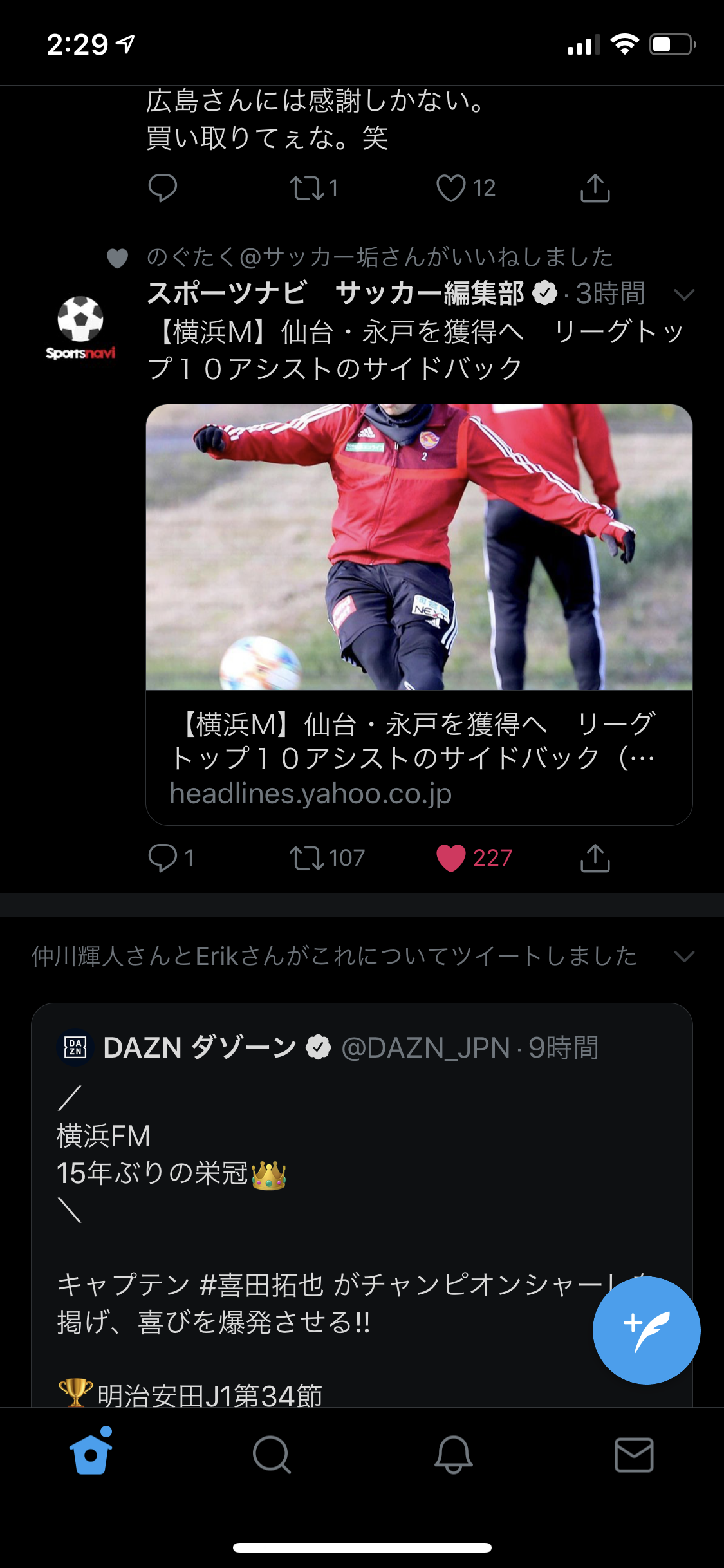
Task: Expand options chevron on スポーツナビ tweet
Action: [x=683, y=295]
